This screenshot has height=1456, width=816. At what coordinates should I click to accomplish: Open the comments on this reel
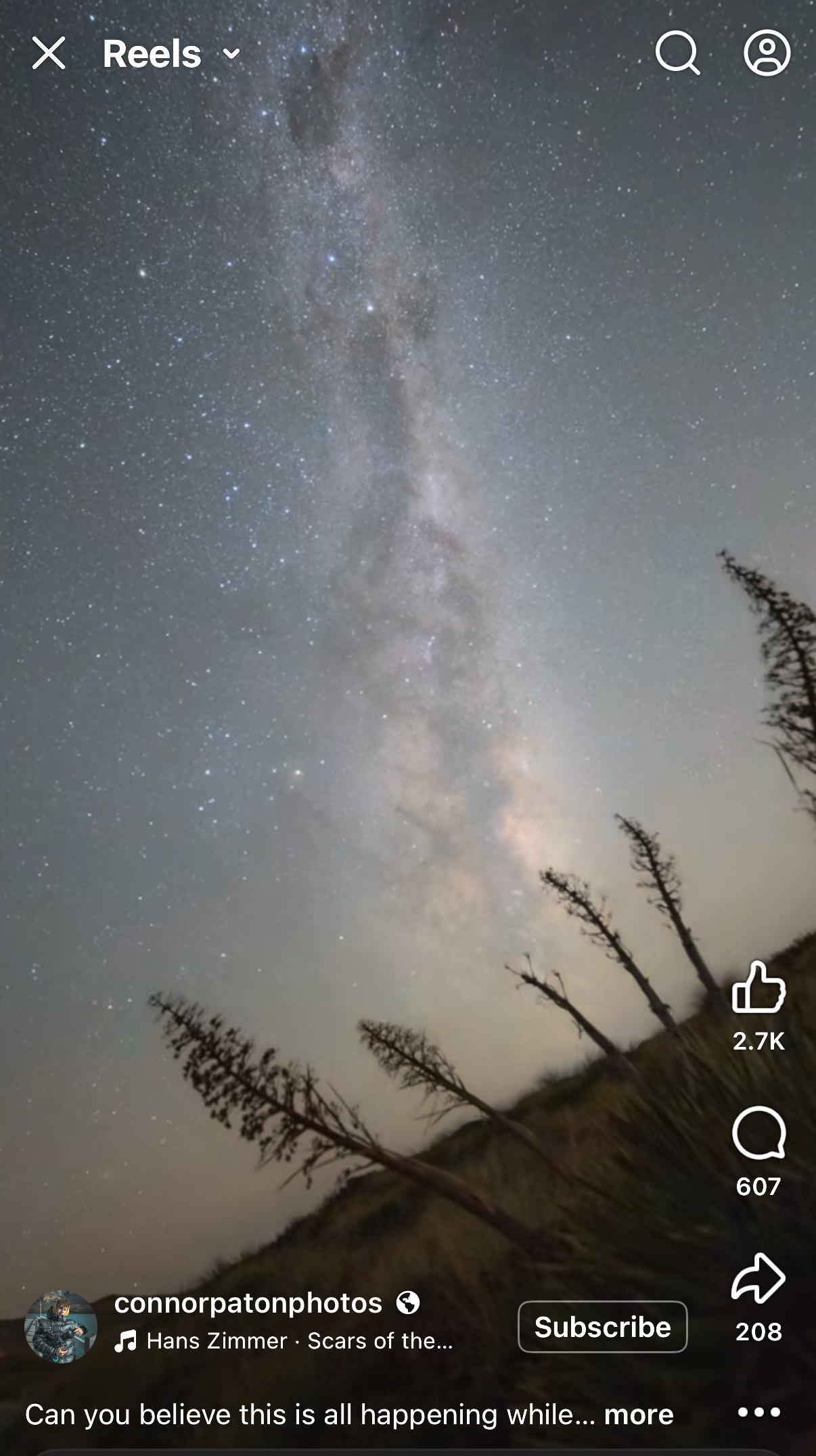[758, 1134]
